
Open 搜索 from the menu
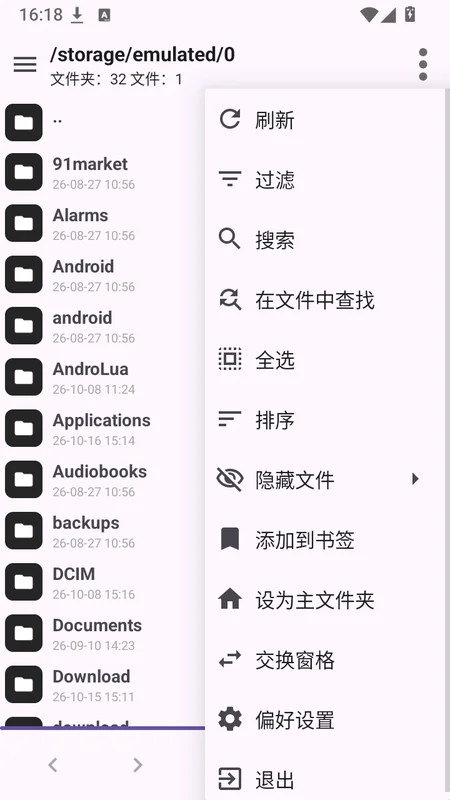[325, 239]
